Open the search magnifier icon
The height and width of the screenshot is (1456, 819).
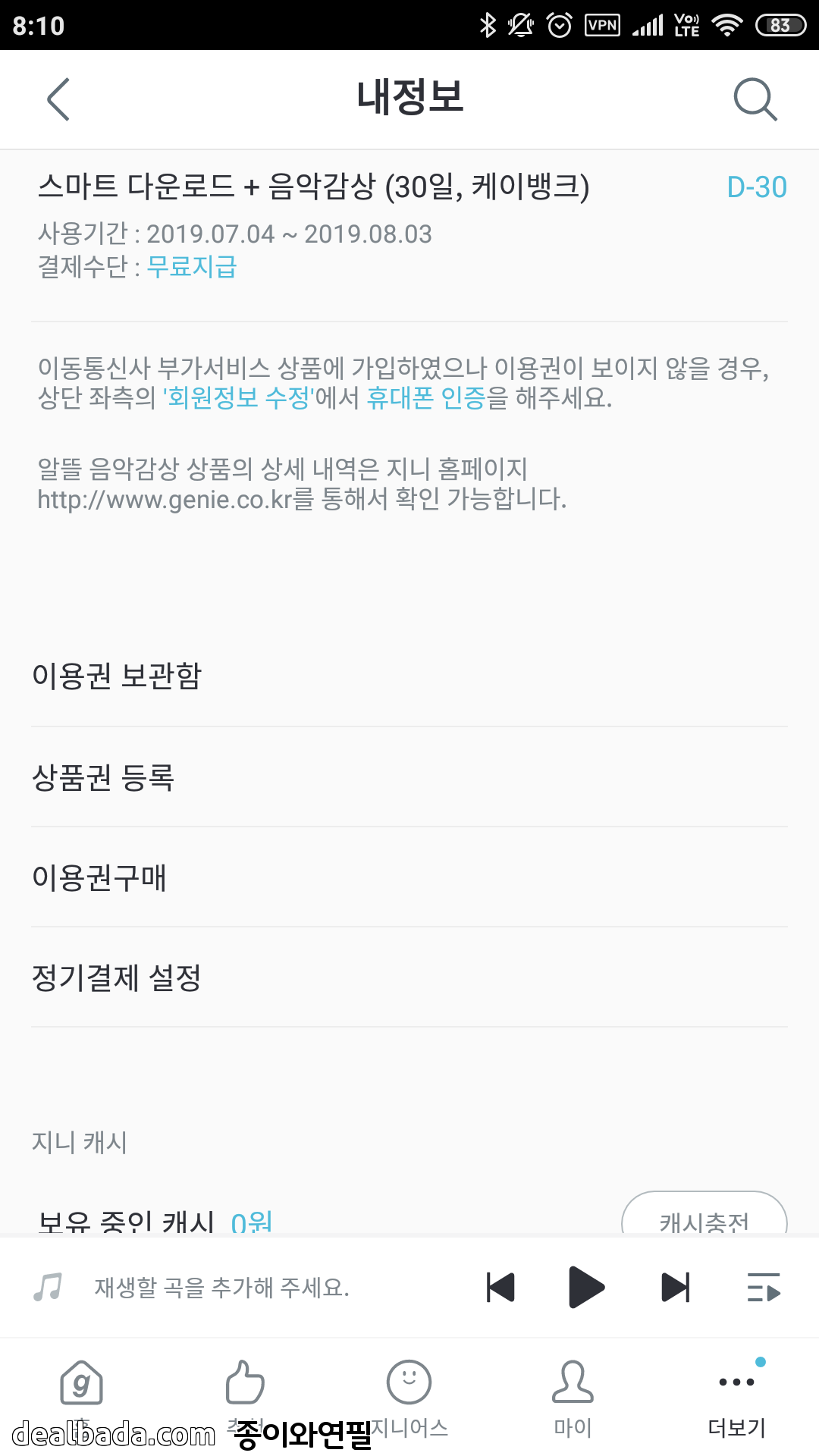(x=755, y=99)
